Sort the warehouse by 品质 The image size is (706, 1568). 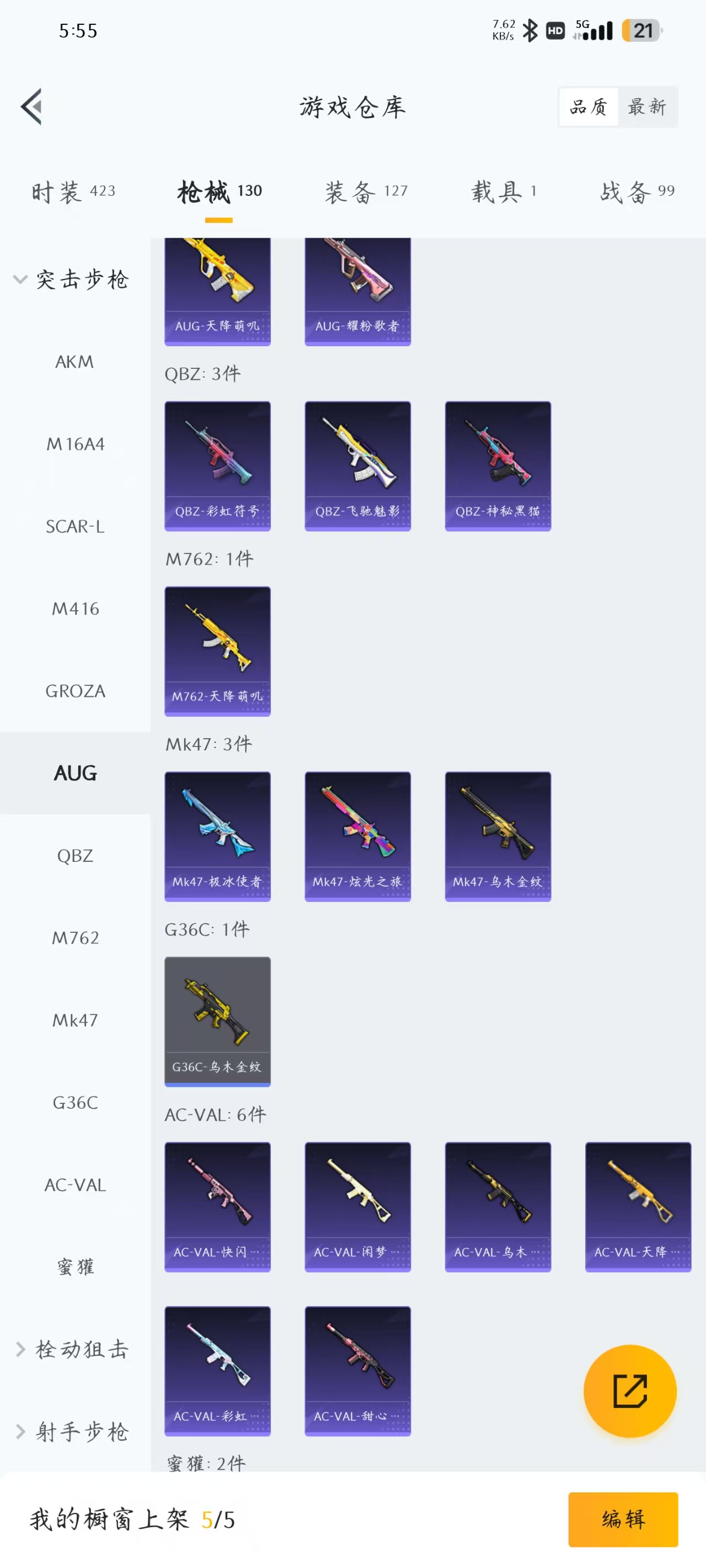(588, 106)
